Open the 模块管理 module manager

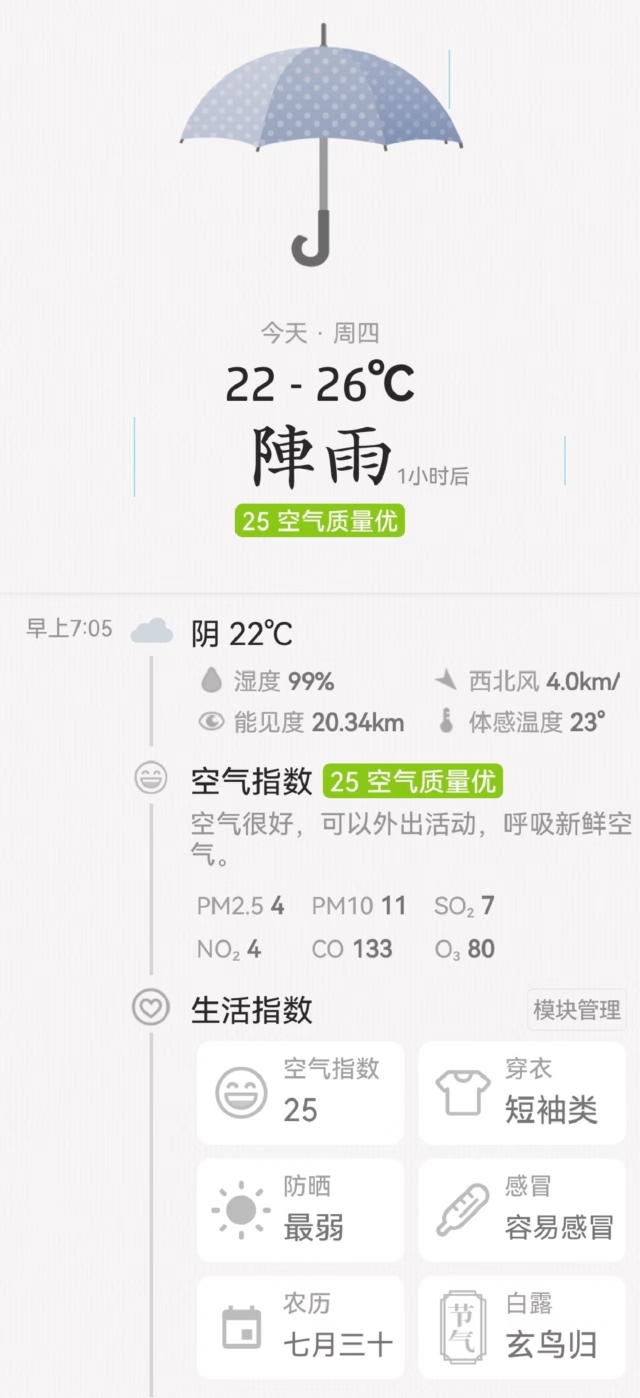pyautogui.click(x=576, y=1010)
